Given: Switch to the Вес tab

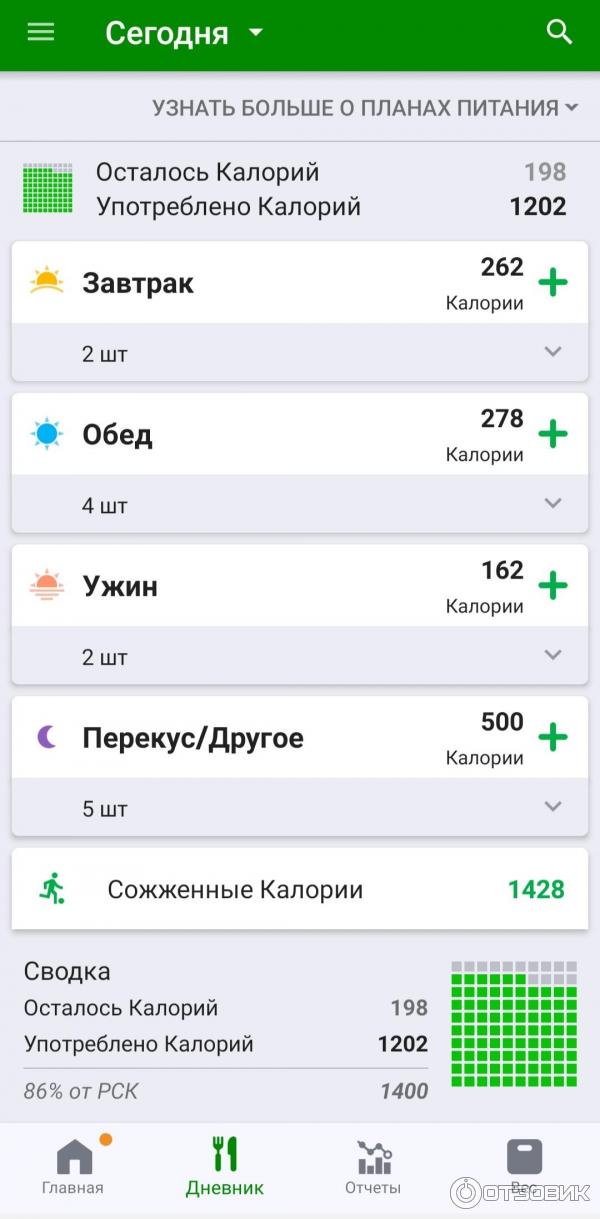Looking at the screenshot, I should tap(524, 1166).
